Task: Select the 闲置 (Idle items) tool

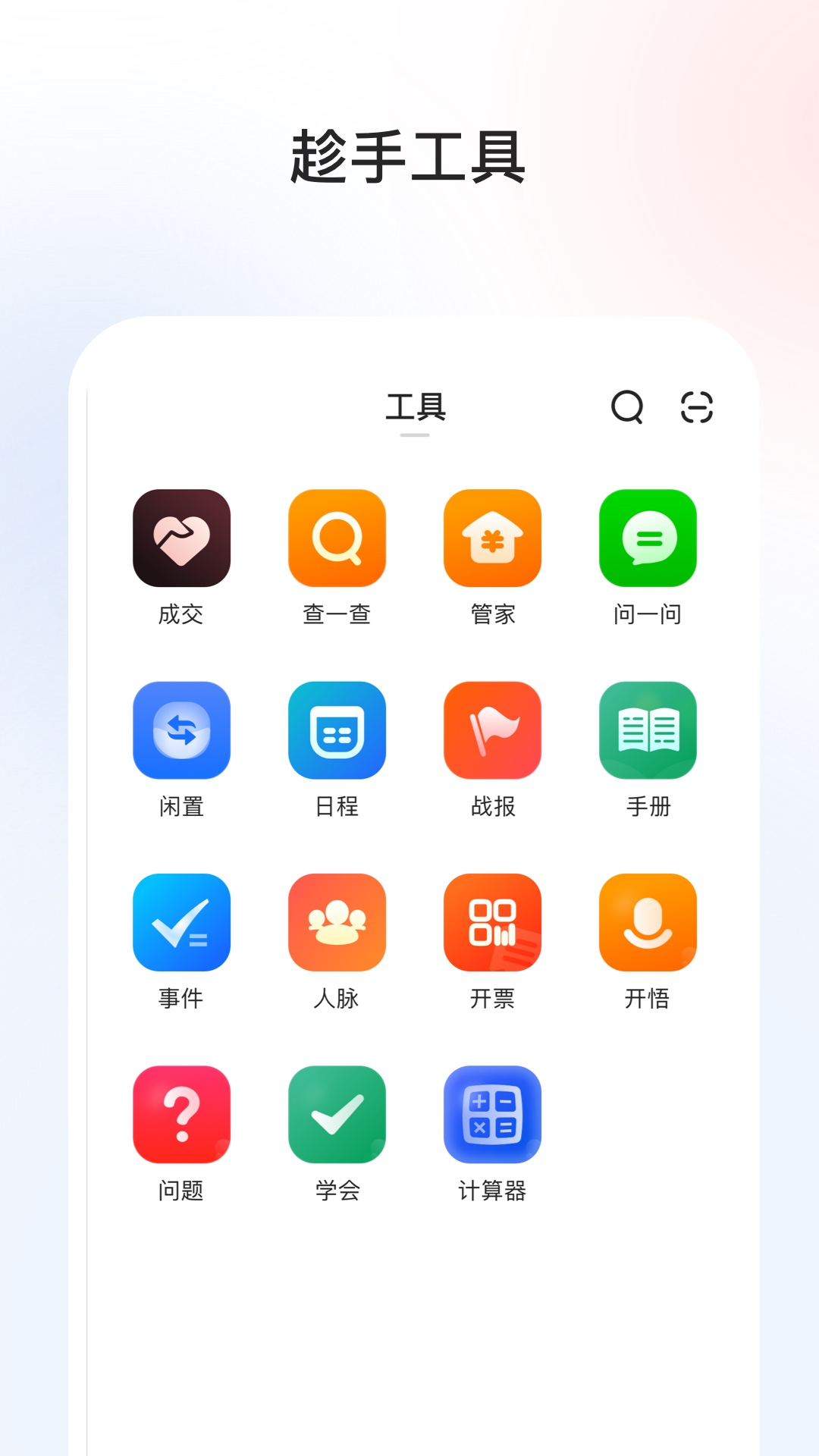Action: tap(181, 730)
